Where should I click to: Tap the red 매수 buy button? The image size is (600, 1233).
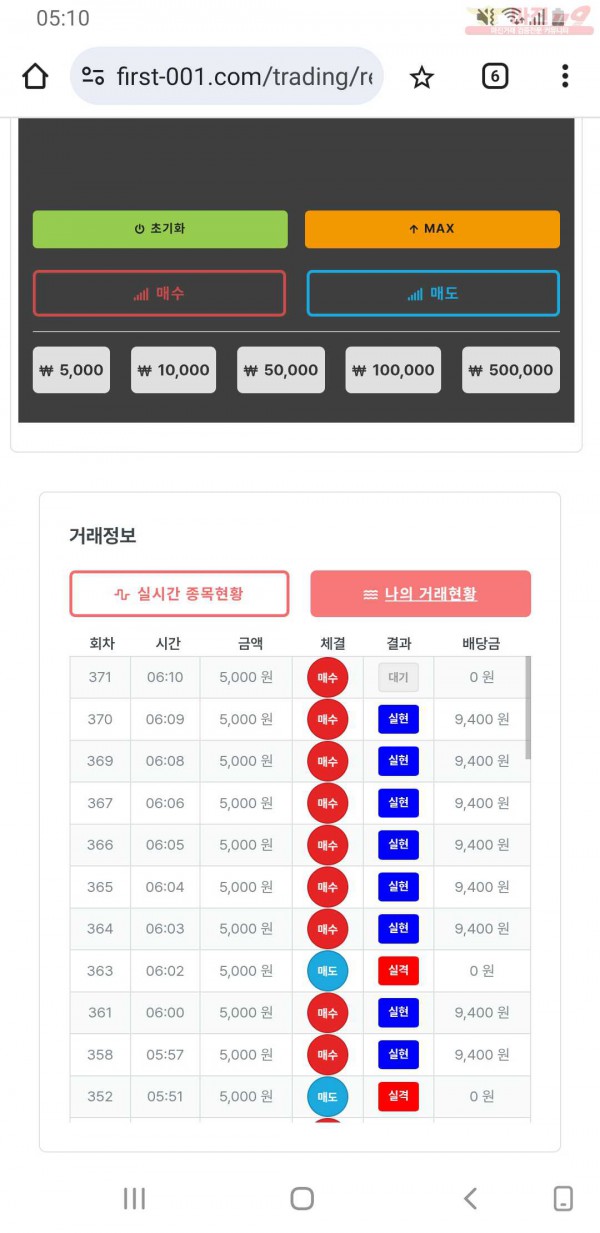(x=160, y=294)
